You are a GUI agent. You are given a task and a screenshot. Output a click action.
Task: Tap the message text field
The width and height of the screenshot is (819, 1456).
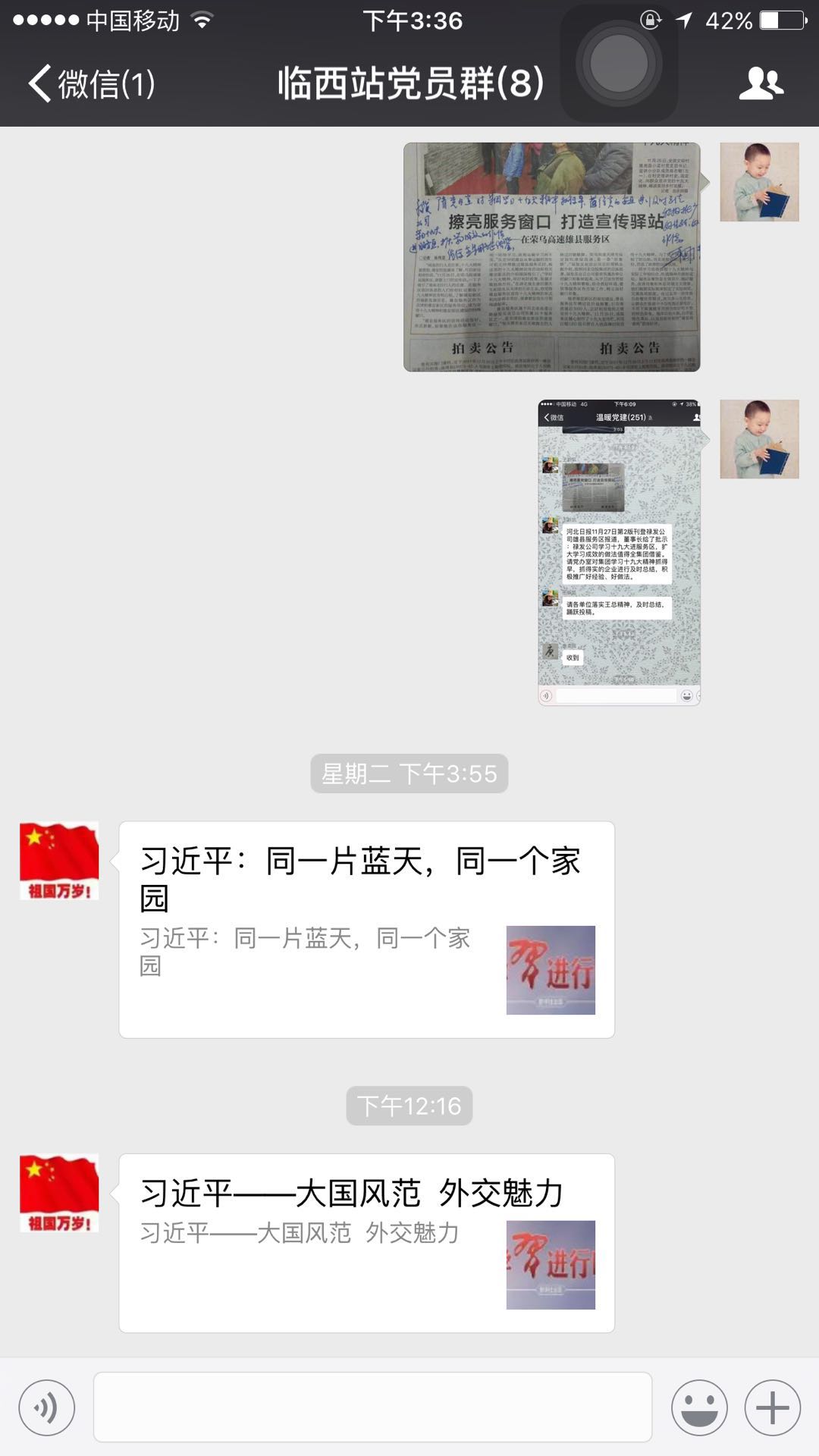click(372, 1407)
